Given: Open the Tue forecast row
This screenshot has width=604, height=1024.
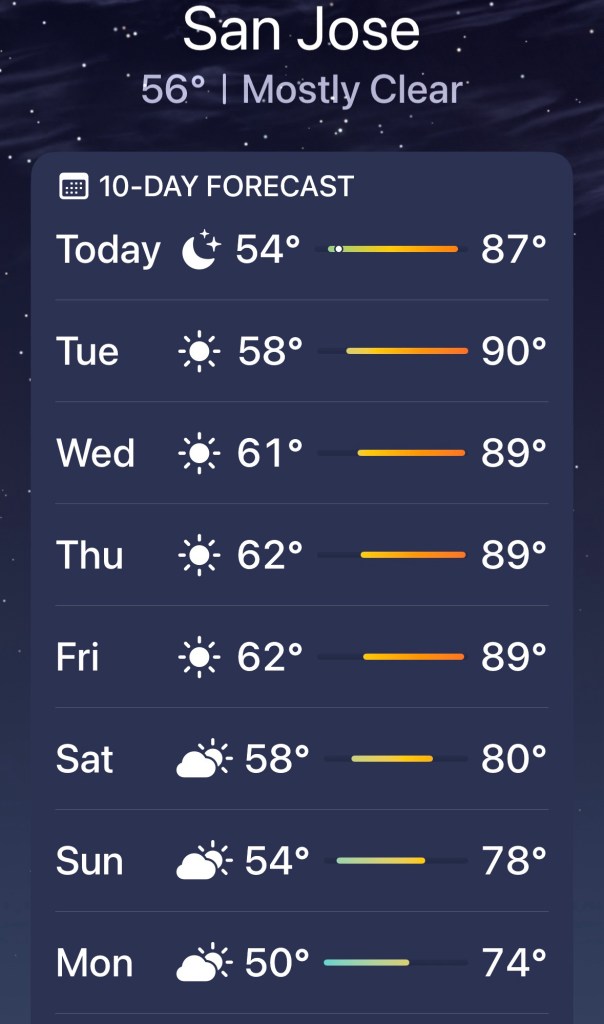Looking at the screenshot, I should pos(301,351).
